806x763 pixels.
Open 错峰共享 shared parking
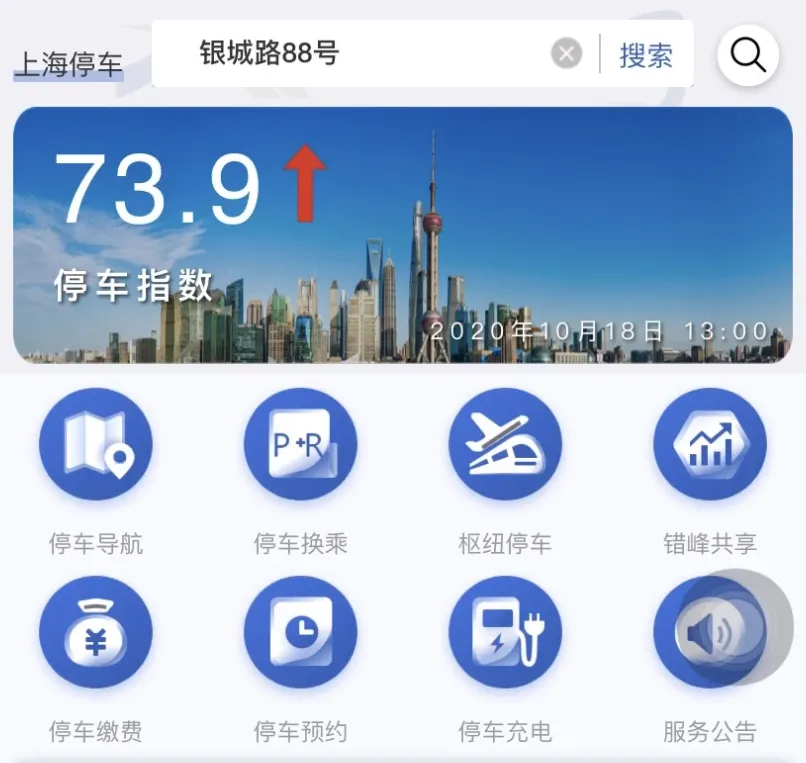(710, 445)
